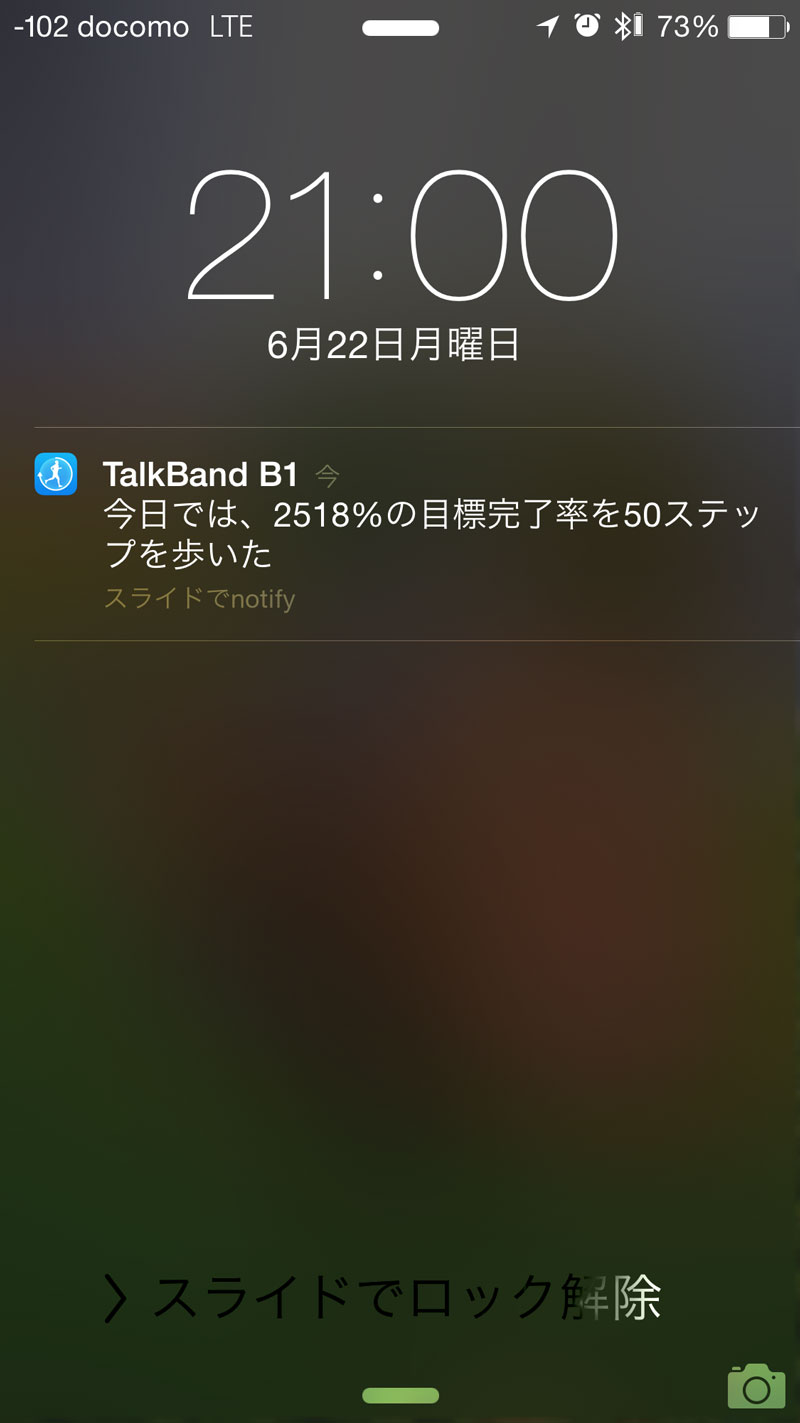Tap the Control Center grabber handle
The image size is (800, 1423).
400,1395
